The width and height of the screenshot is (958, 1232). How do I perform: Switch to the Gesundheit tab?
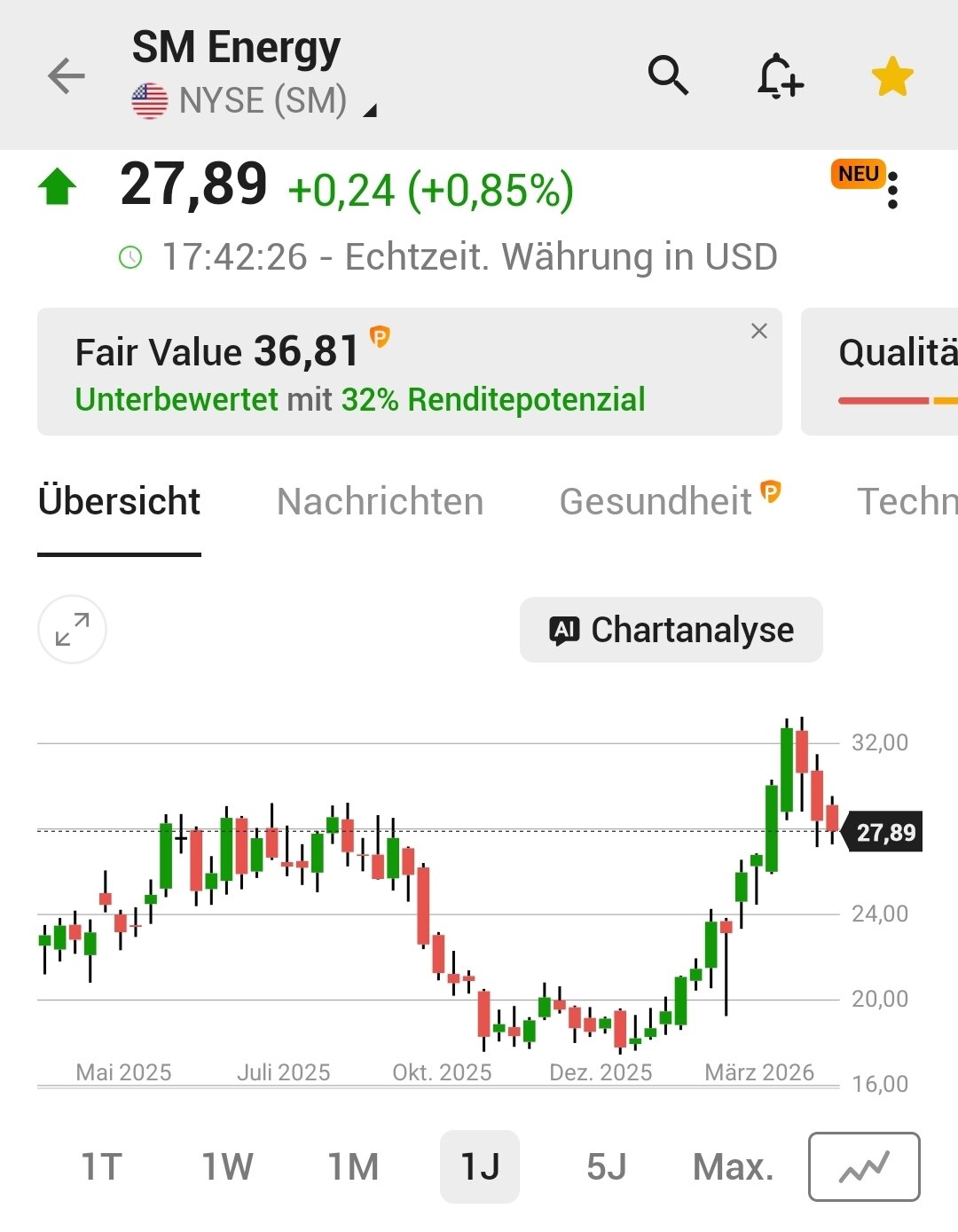(656, 502)
